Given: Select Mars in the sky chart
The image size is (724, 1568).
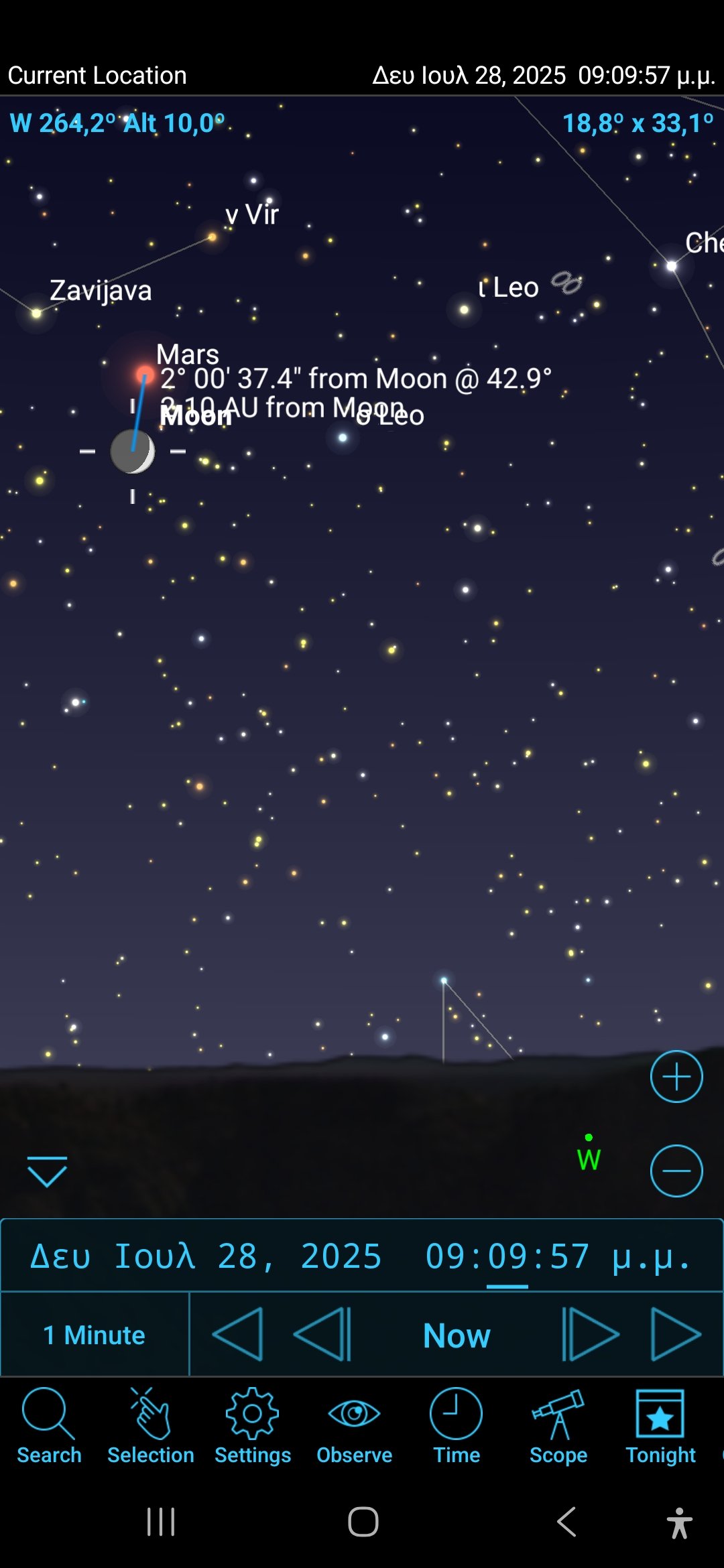Looking at the screenshot, I should [x=145, y=373].
